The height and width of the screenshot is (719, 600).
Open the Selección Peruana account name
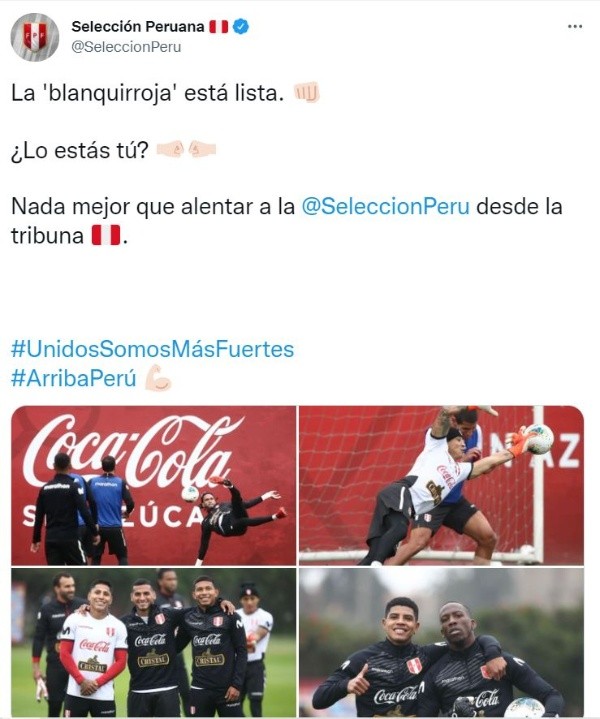tap(137, 26)
